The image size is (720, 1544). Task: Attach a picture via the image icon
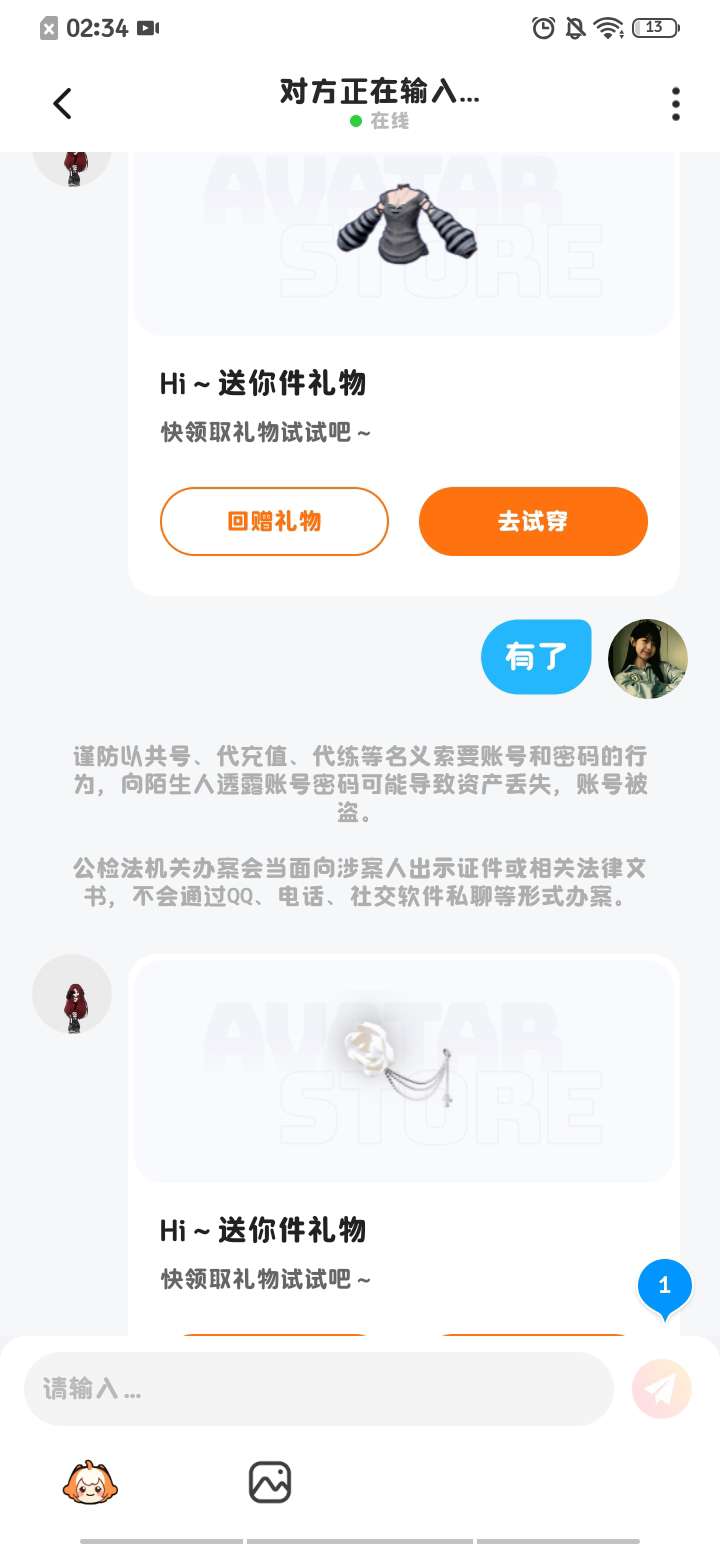pos(270,1482)
